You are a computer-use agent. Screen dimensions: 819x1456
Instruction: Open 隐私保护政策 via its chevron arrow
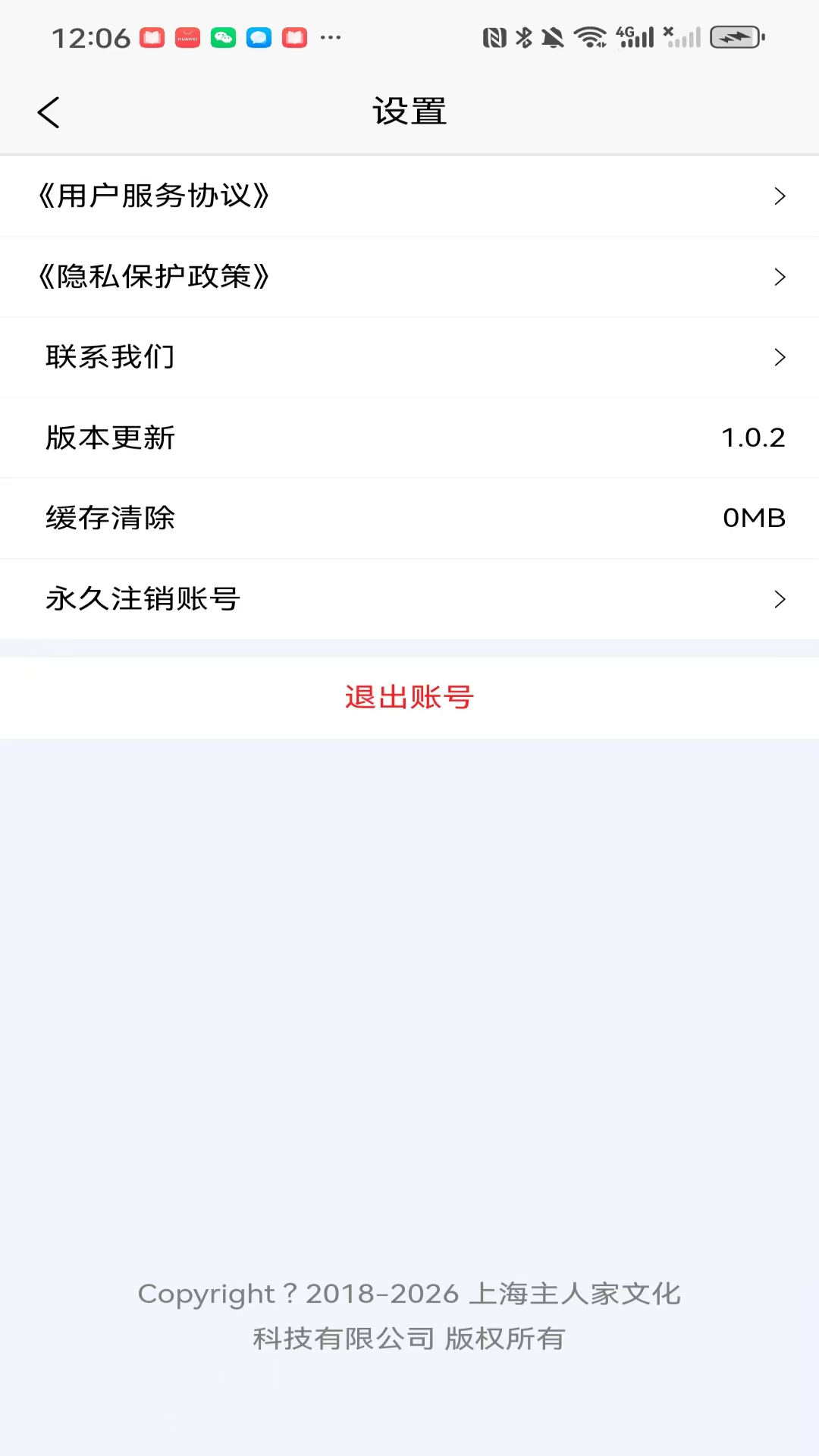tap(780, 277)
